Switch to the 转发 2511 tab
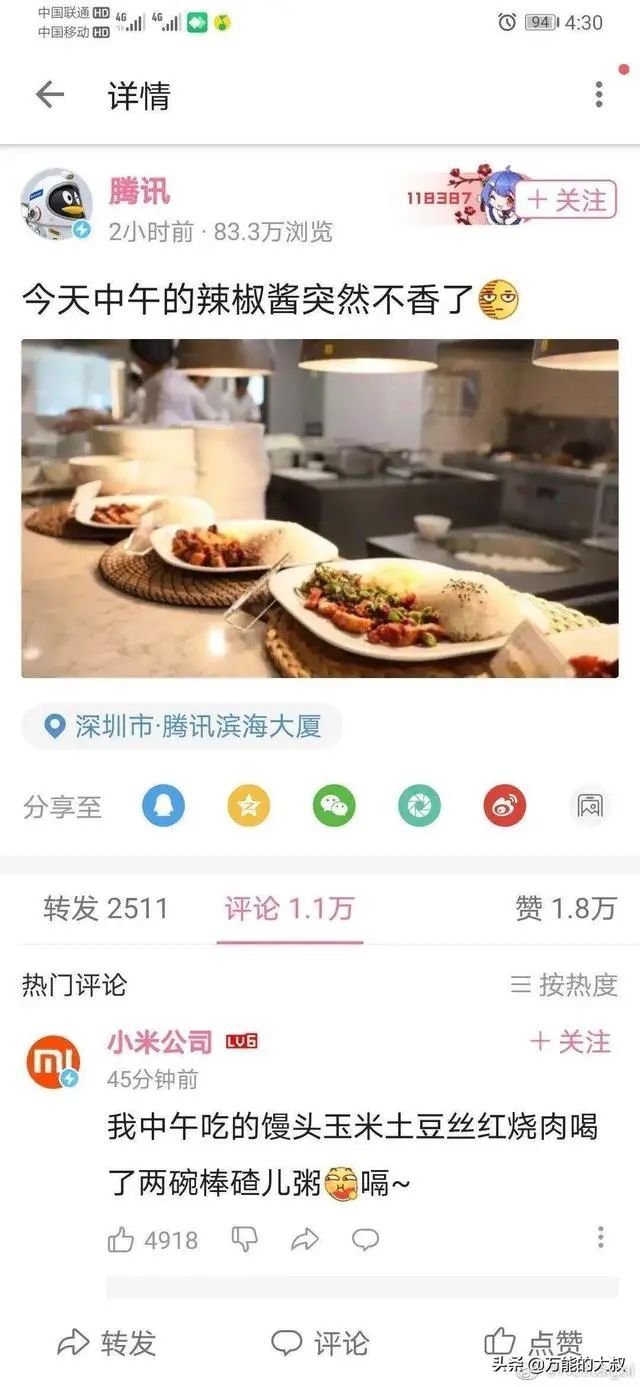This screenshot has width=640, height=1387. pyautogui.click(x=106, y=908)
